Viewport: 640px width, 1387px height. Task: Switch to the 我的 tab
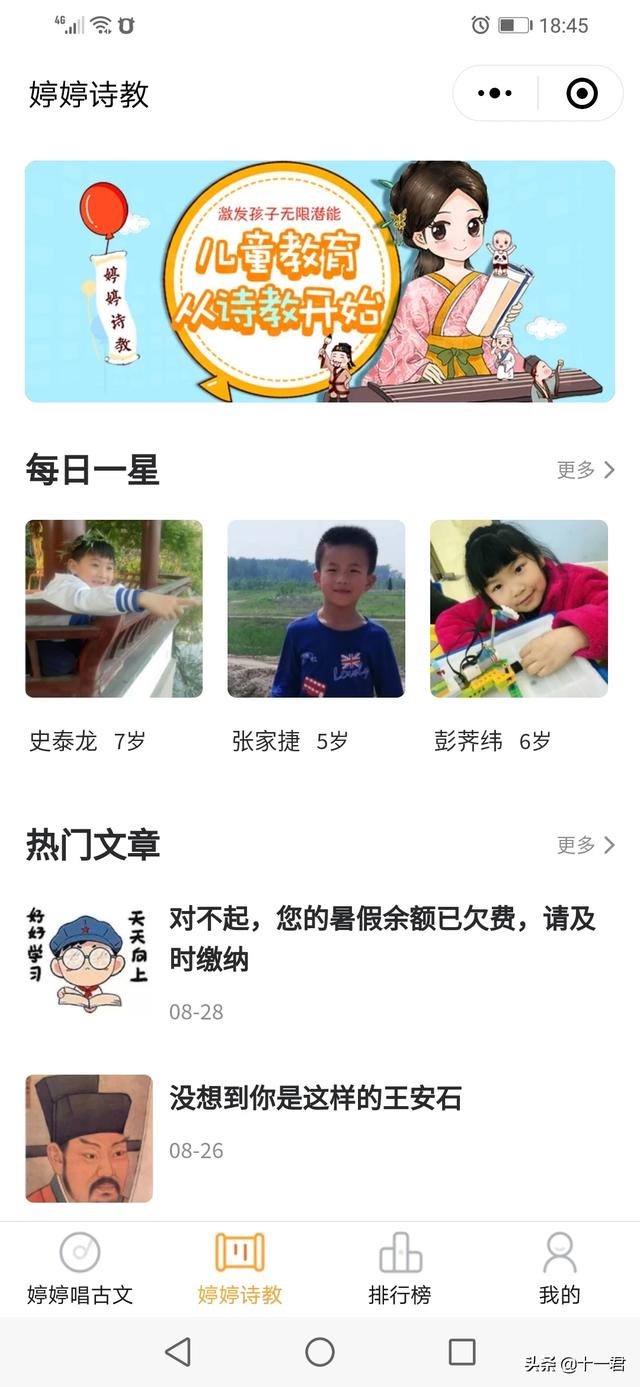point(560,1268)
